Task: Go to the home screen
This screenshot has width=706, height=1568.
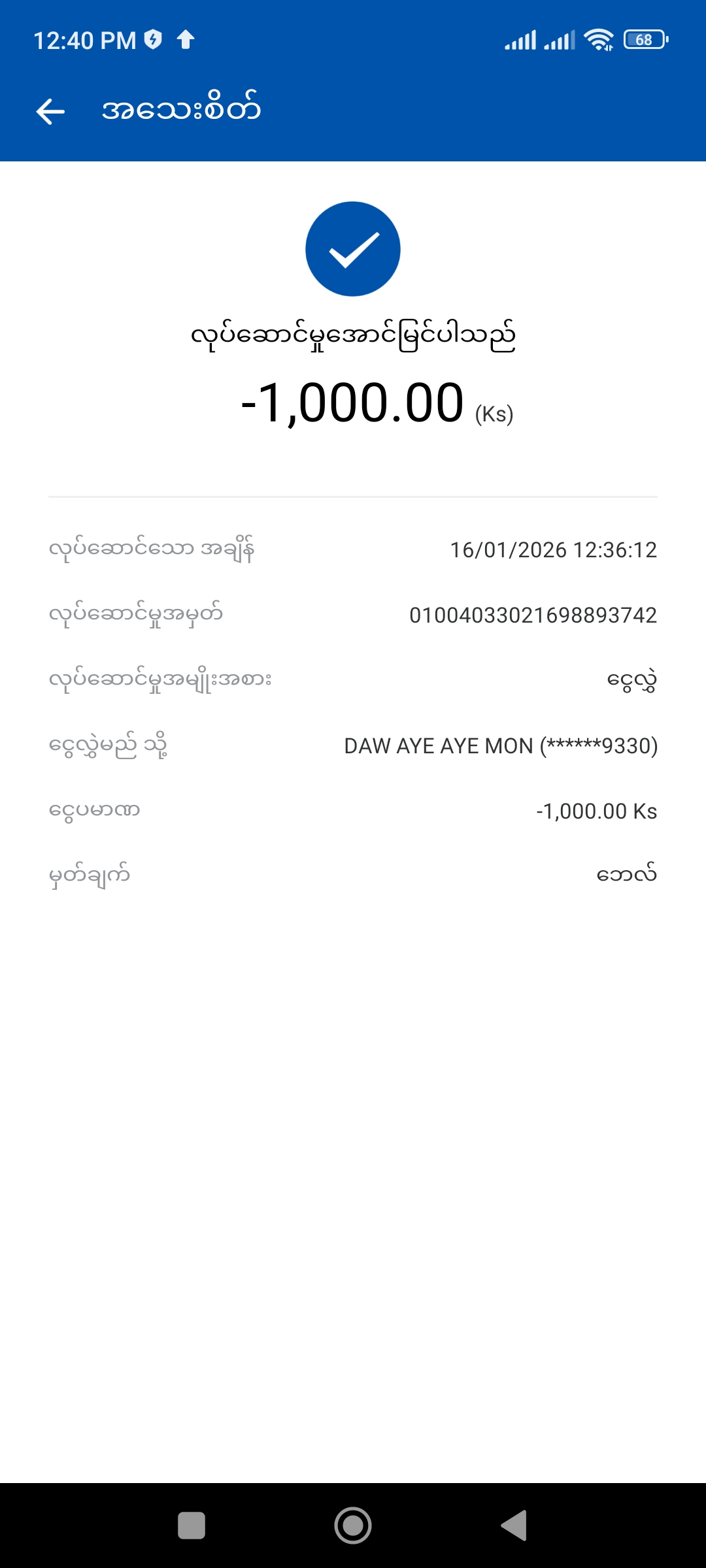Action: (353, 1526)
